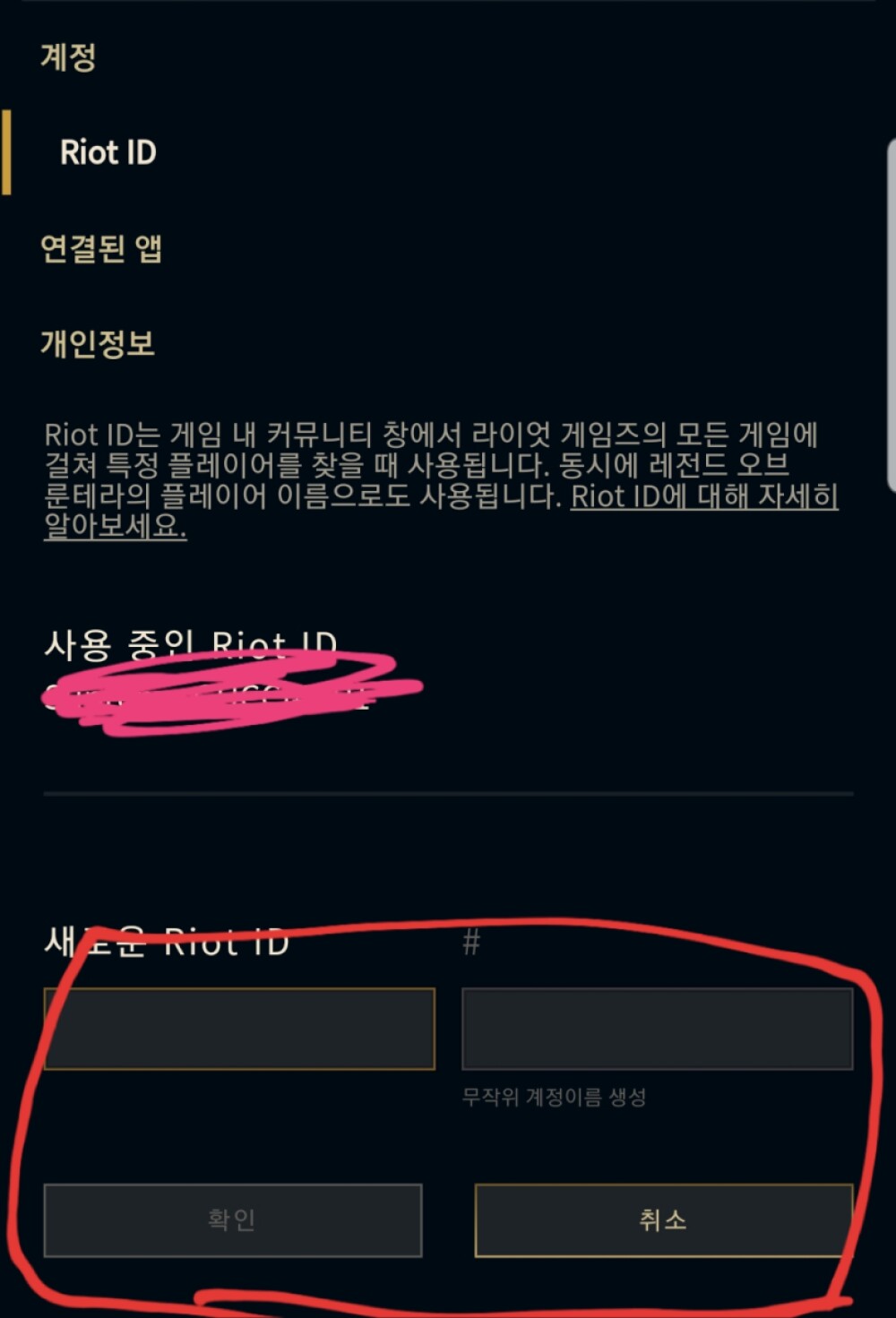Cancel with the 취소 button
The width and height of the screenshot is (896, 1318).
(663, 1219)
